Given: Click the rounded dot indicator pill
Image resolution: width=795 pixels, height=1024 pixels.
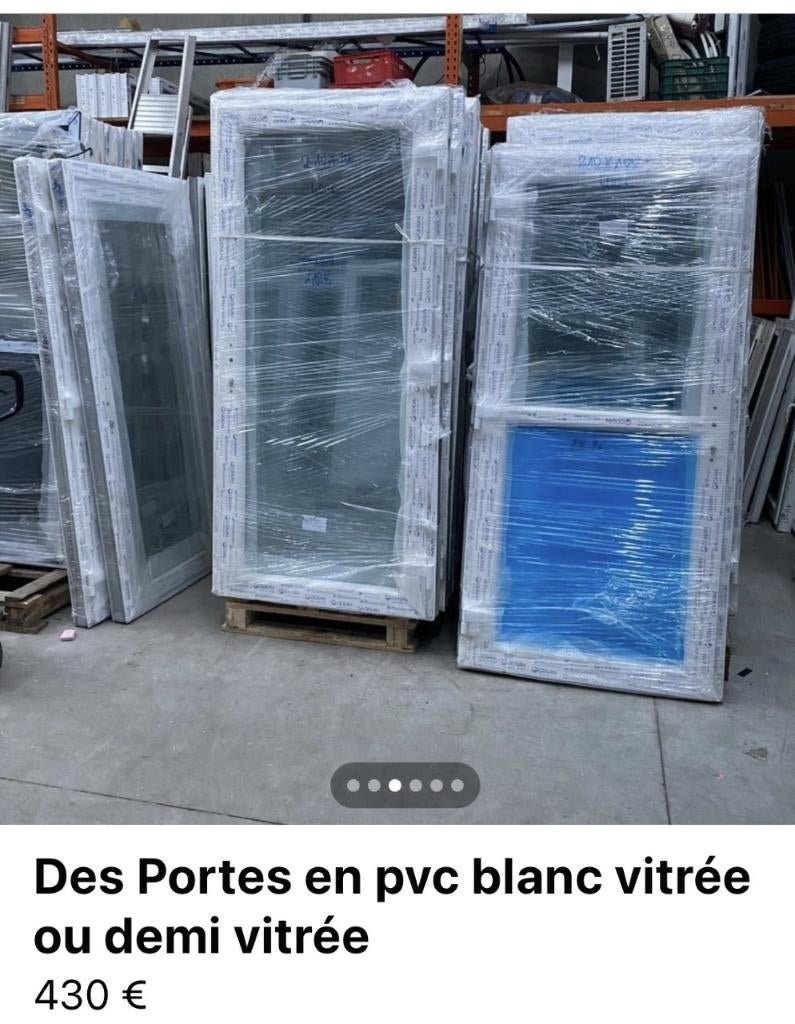Looking at the screenshot, I should pyautogui.click(x=400, y=785).
